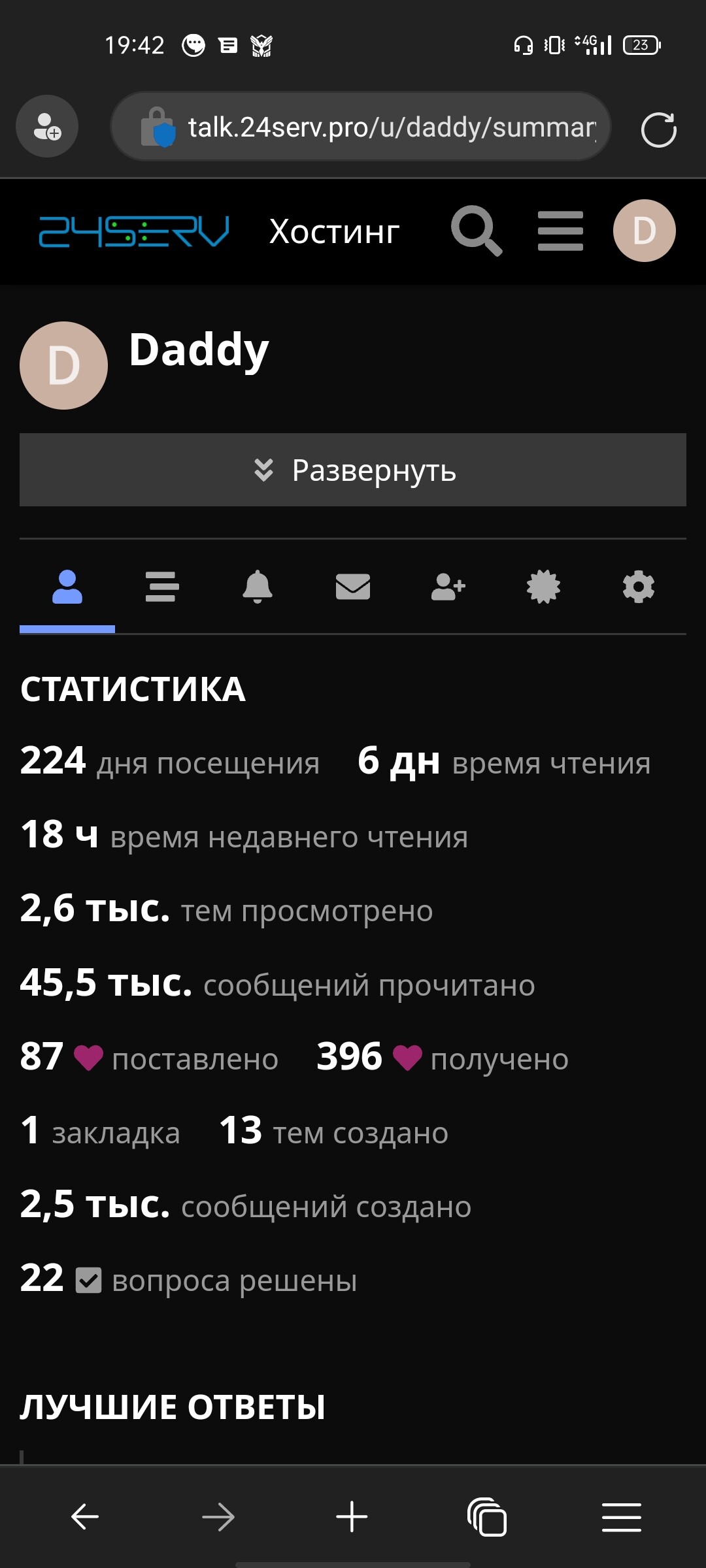
Task: Open a new browser tab
Action: click(352, 1516)
